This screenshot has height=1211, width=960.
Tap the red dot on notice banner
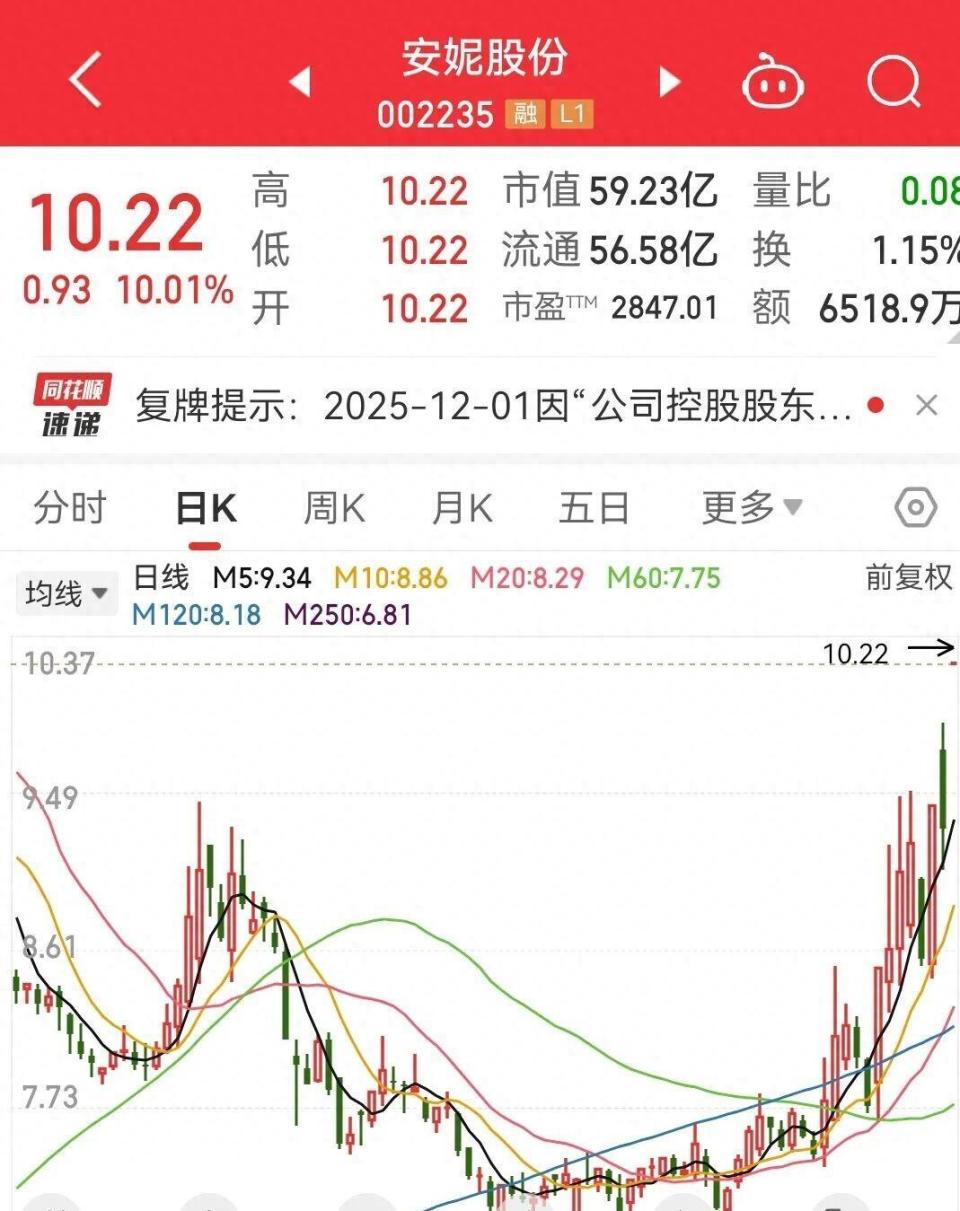pyautogui.click(x=875, y=406)
